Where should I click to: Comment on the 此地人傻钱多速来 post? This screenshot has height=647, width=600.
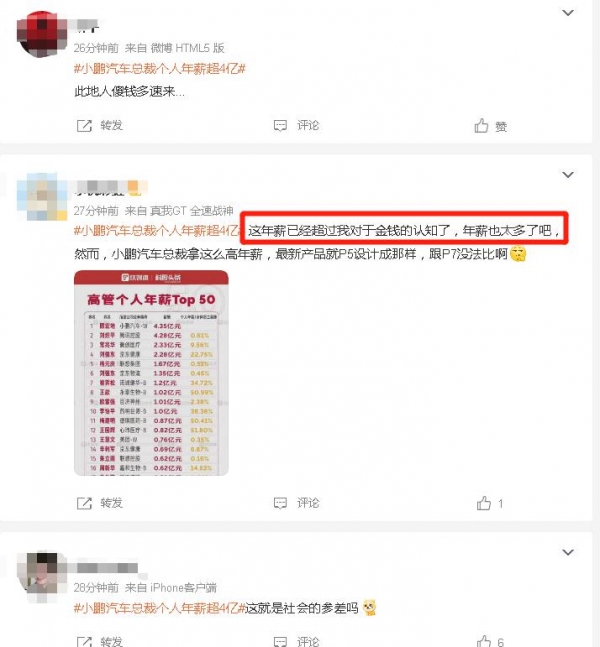(297, 125)
